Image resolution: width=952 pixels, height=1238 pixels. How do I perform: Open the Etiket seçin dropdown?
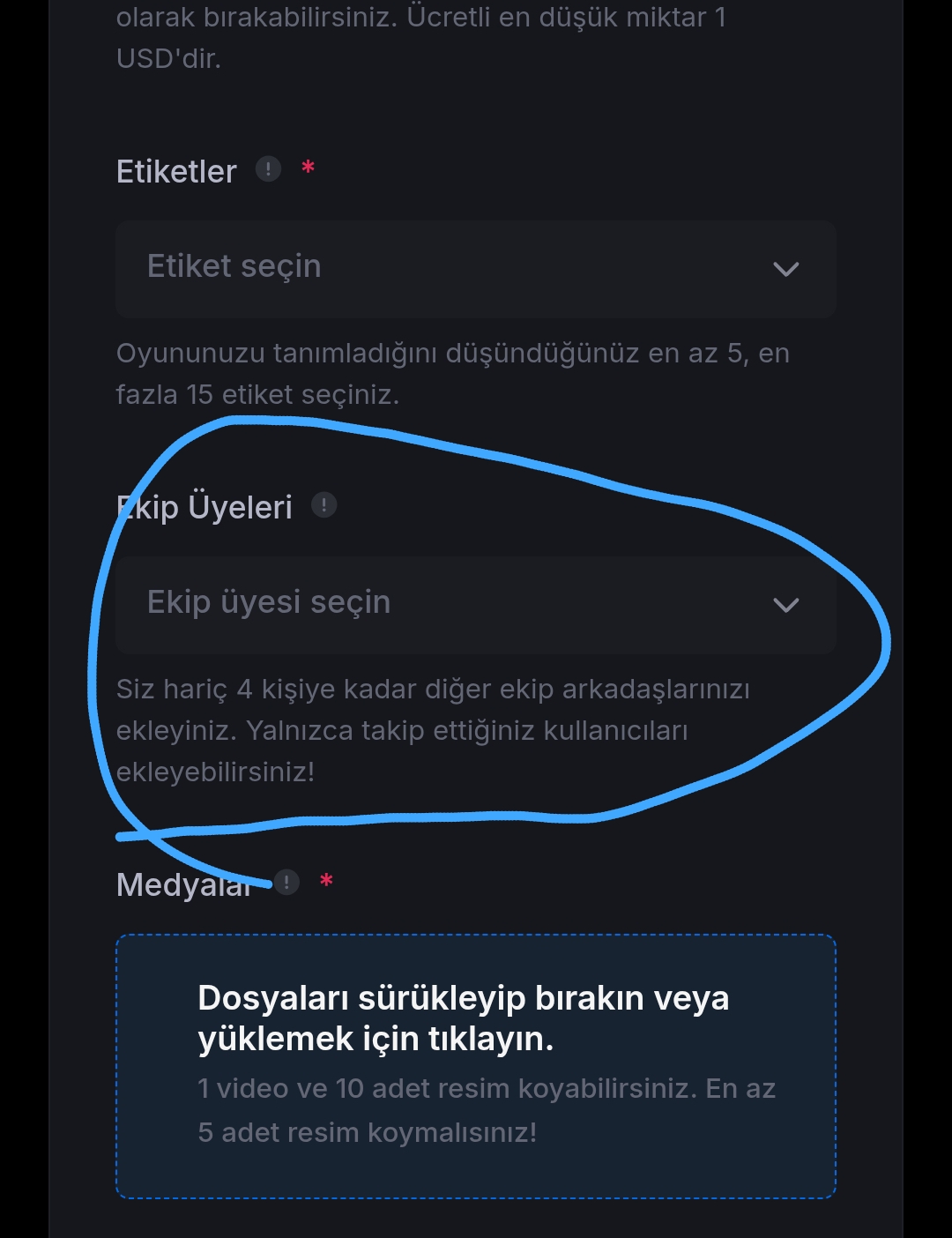pos(475,268)
